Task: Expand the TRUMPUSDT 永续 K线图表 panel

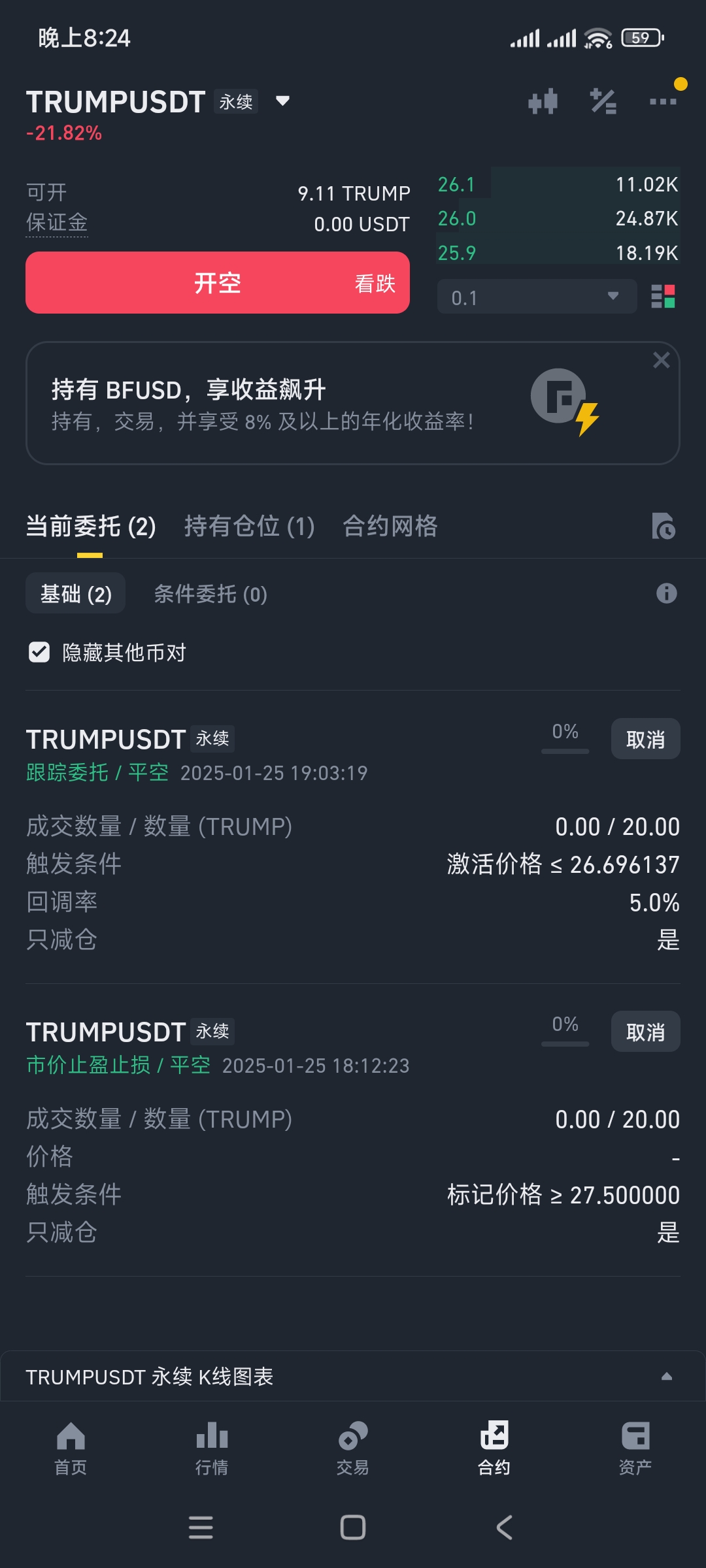Action: pyautogui.click(x=666, y=1377)
